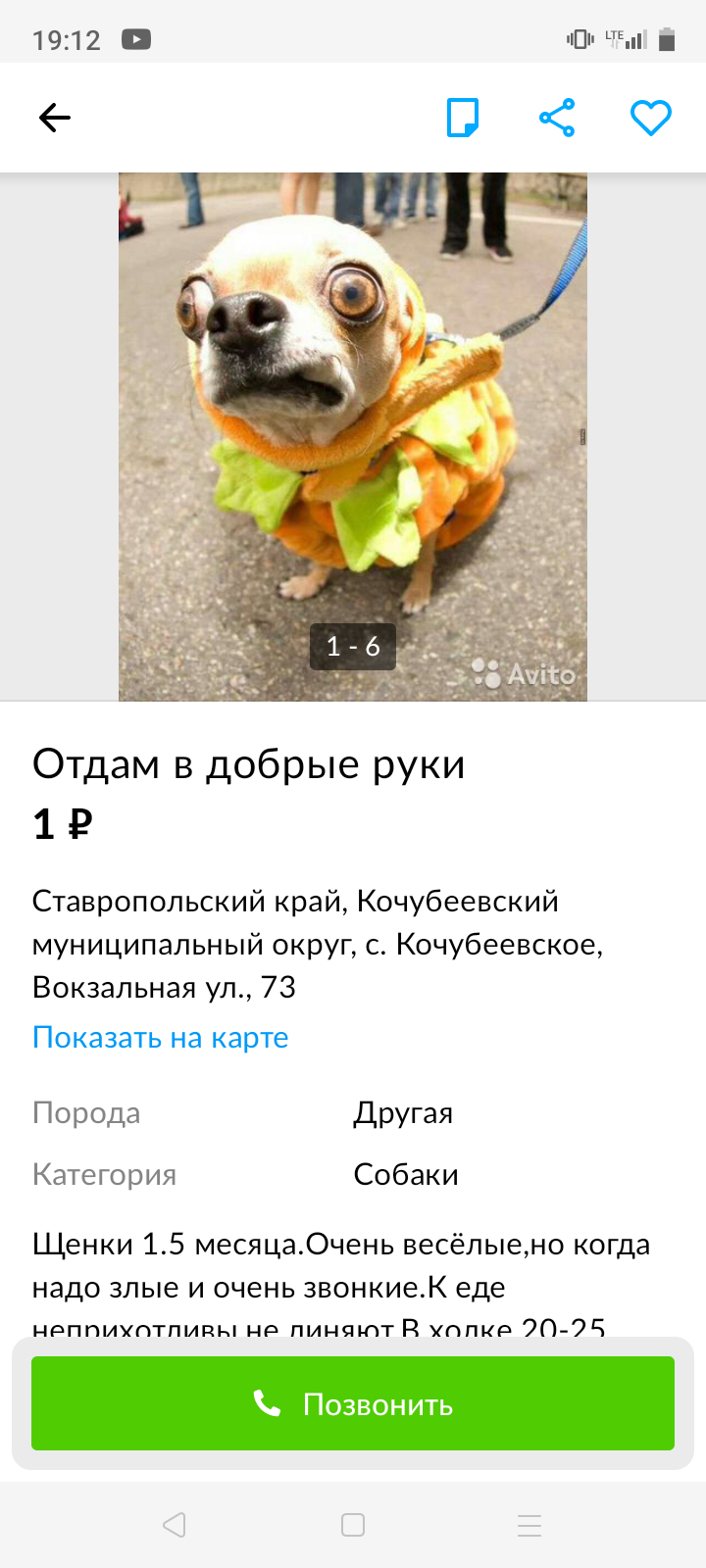Go back using the arrow icon
Image resolution: width=706 pixels, height=1568 pixels.
(x=55, y=119)
